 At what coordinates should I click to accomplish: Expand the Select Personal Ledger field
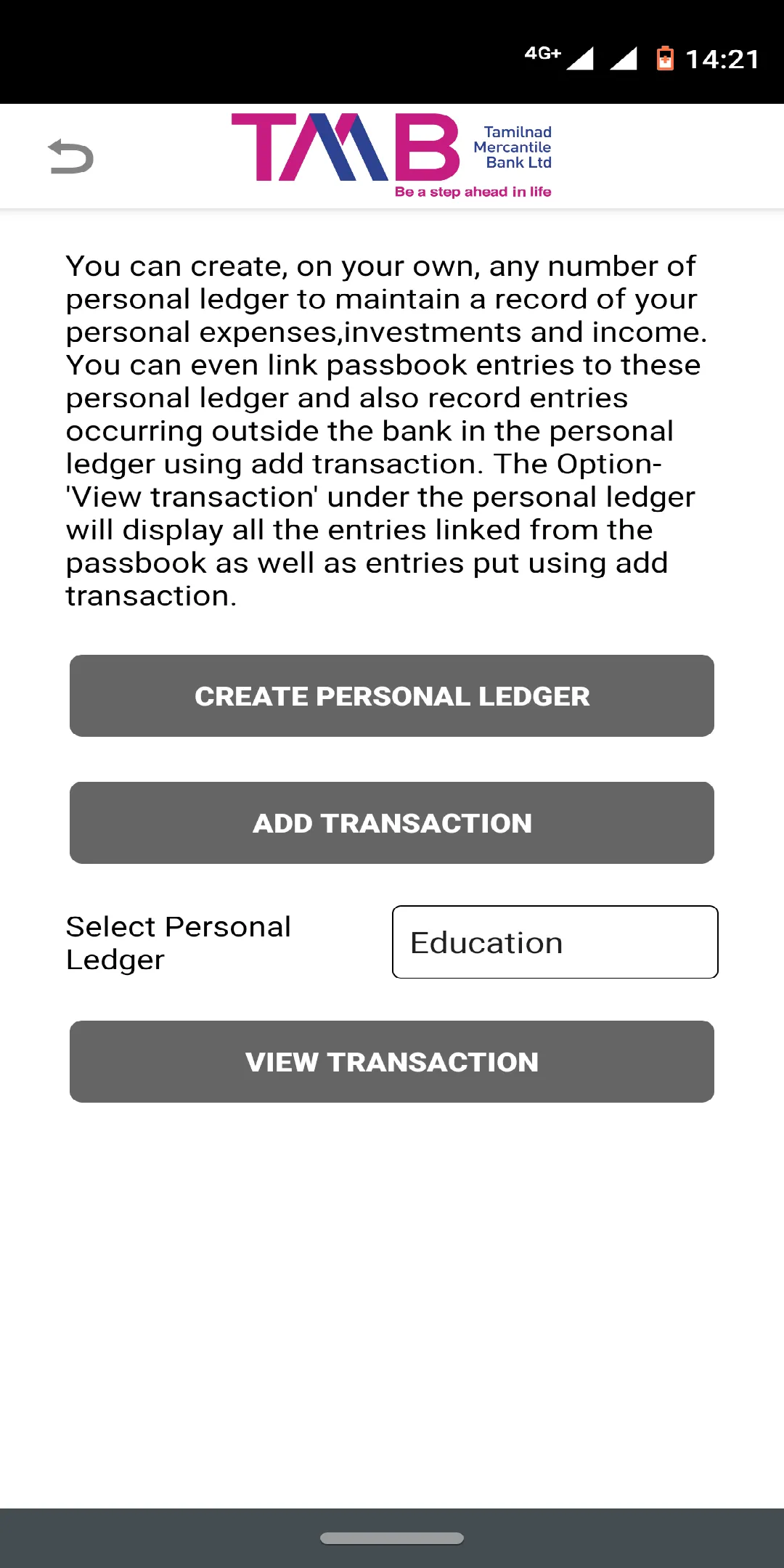tap(555, 942)
